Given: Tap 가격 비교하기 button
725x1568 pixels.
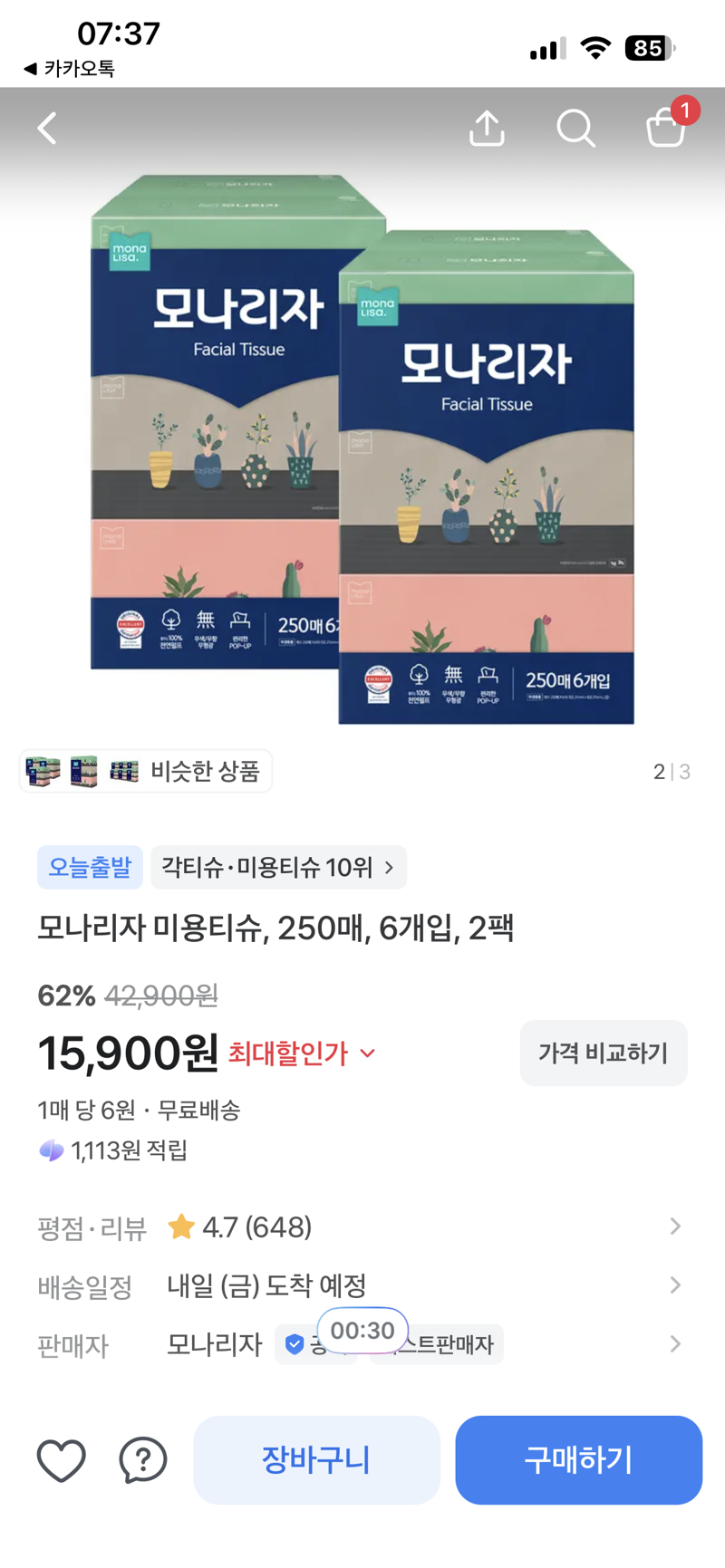Looking at the screenshot, I should click(x=604, y=1053).
